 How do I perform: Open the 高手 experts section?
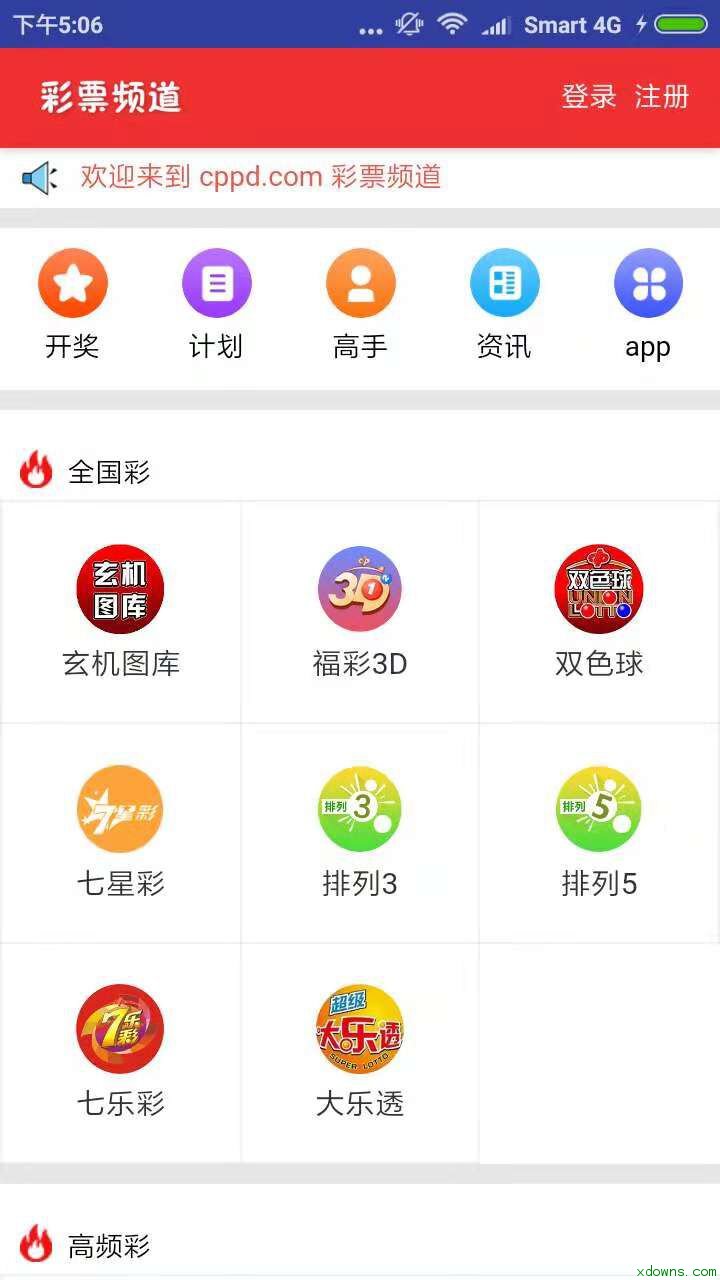click(x=360, y=305)
